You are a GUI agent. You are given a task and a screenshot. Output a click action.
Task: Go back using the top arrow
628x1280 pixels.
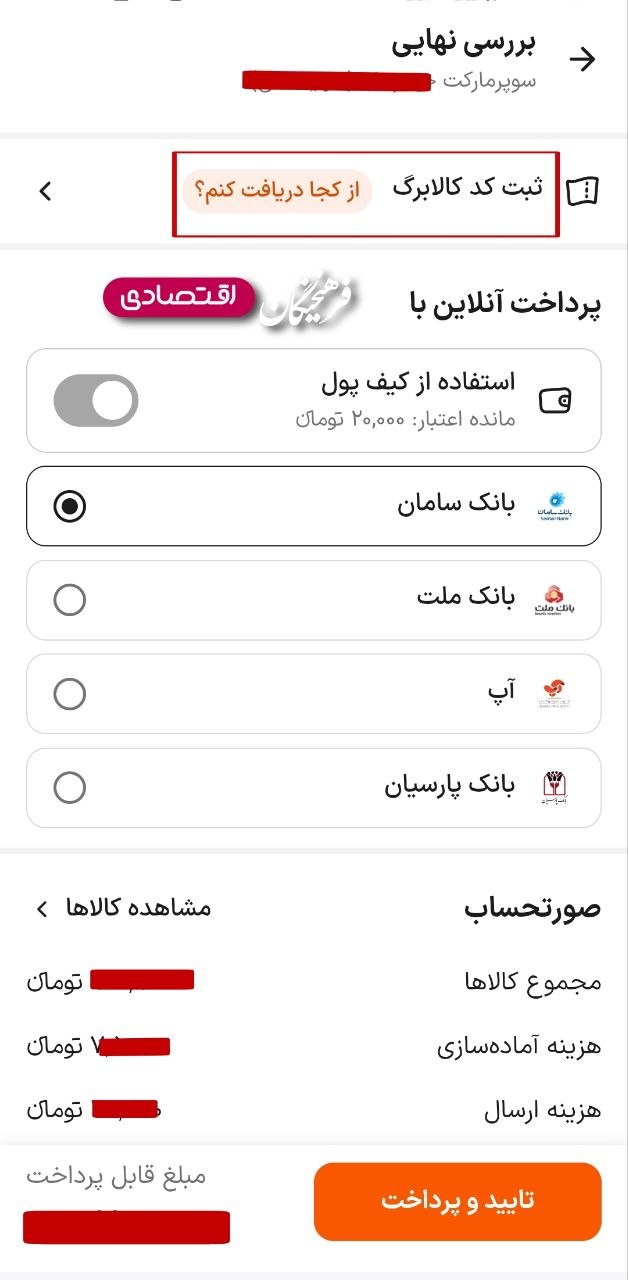(x=582, y=59)
